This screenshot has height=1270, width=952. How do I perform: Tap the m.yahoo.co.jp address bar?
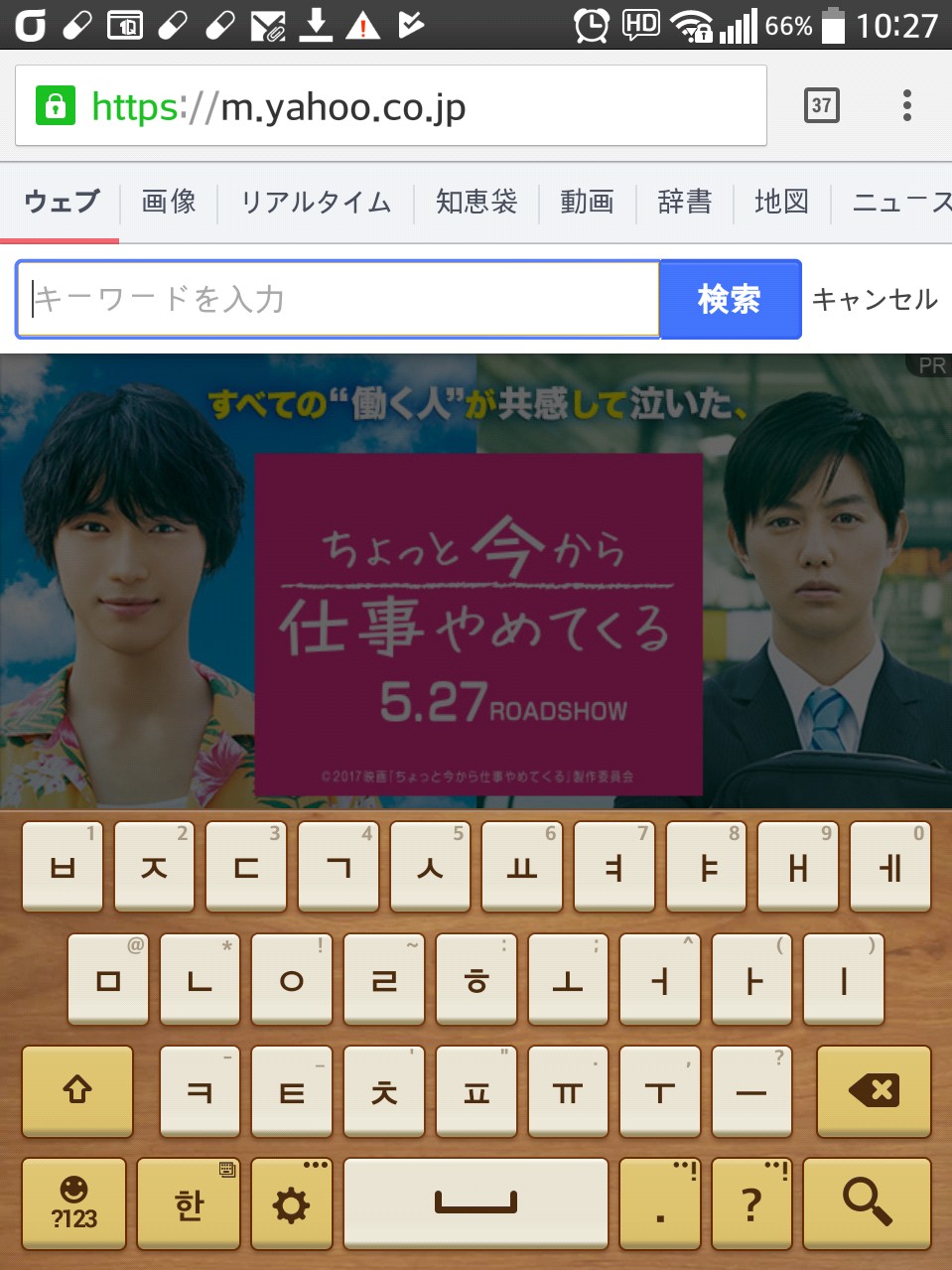tap(390, 106)
